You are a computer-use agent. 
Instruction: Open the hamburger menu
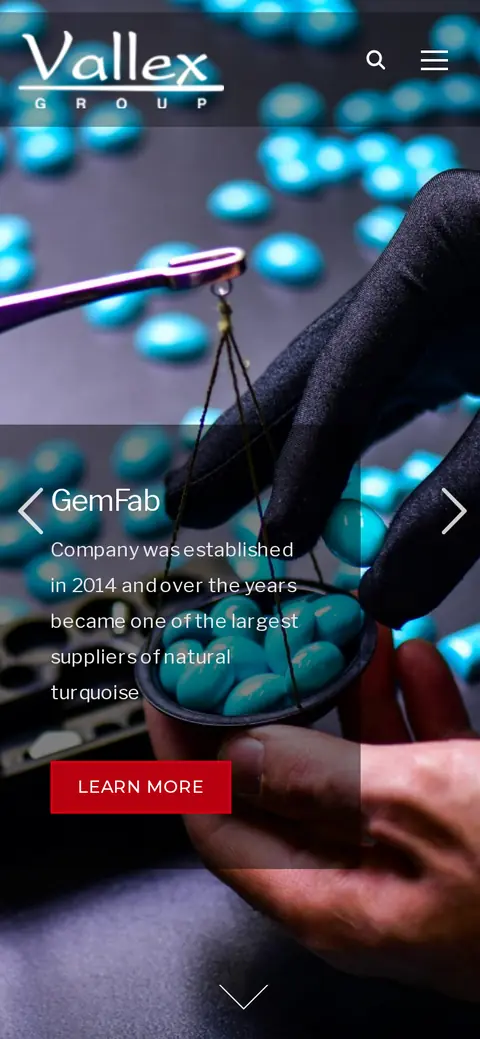pyautogui.click(x=434, y=60)
